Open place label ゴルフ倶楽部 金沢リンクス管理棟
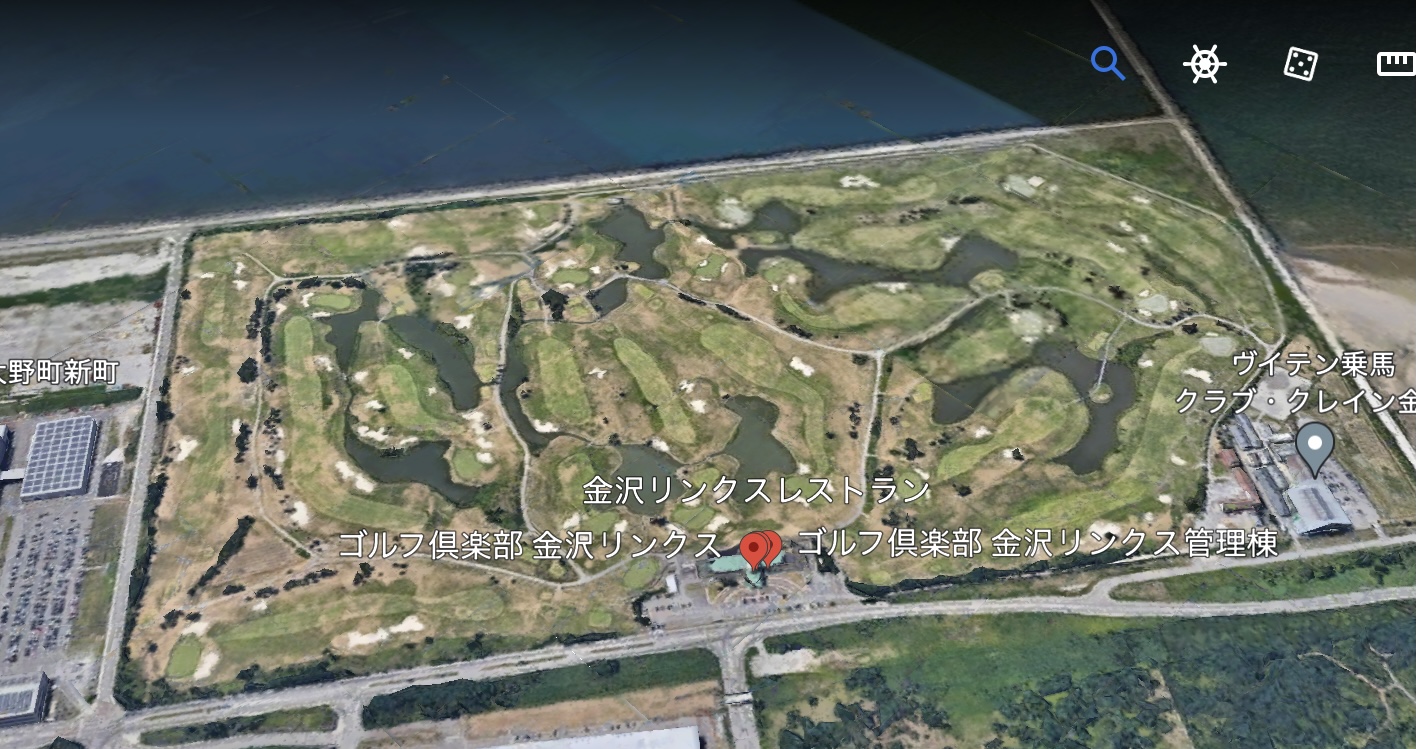Viewport: 1416px width, 749px height. point(1038,544)
